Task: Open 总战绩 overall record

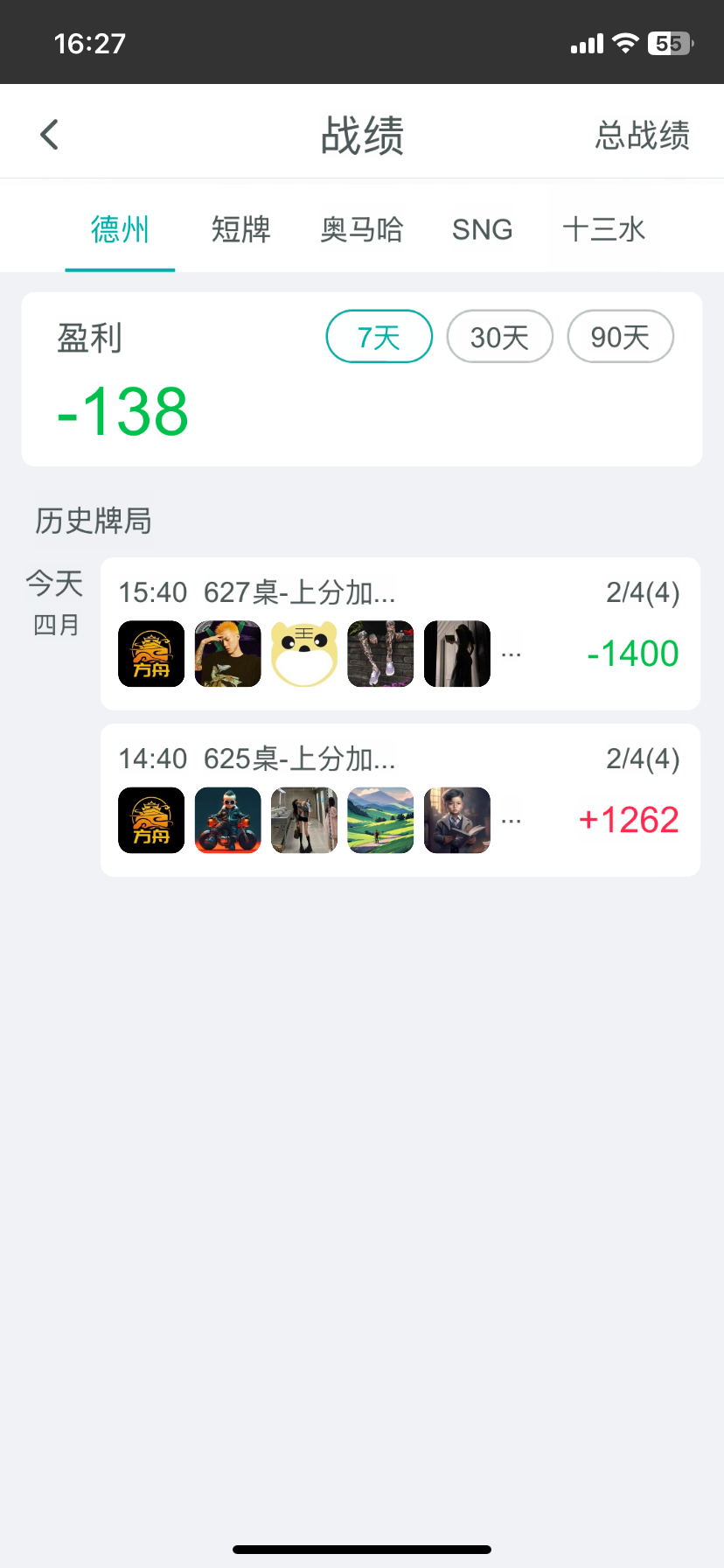Action: click(x=643, y=136)
